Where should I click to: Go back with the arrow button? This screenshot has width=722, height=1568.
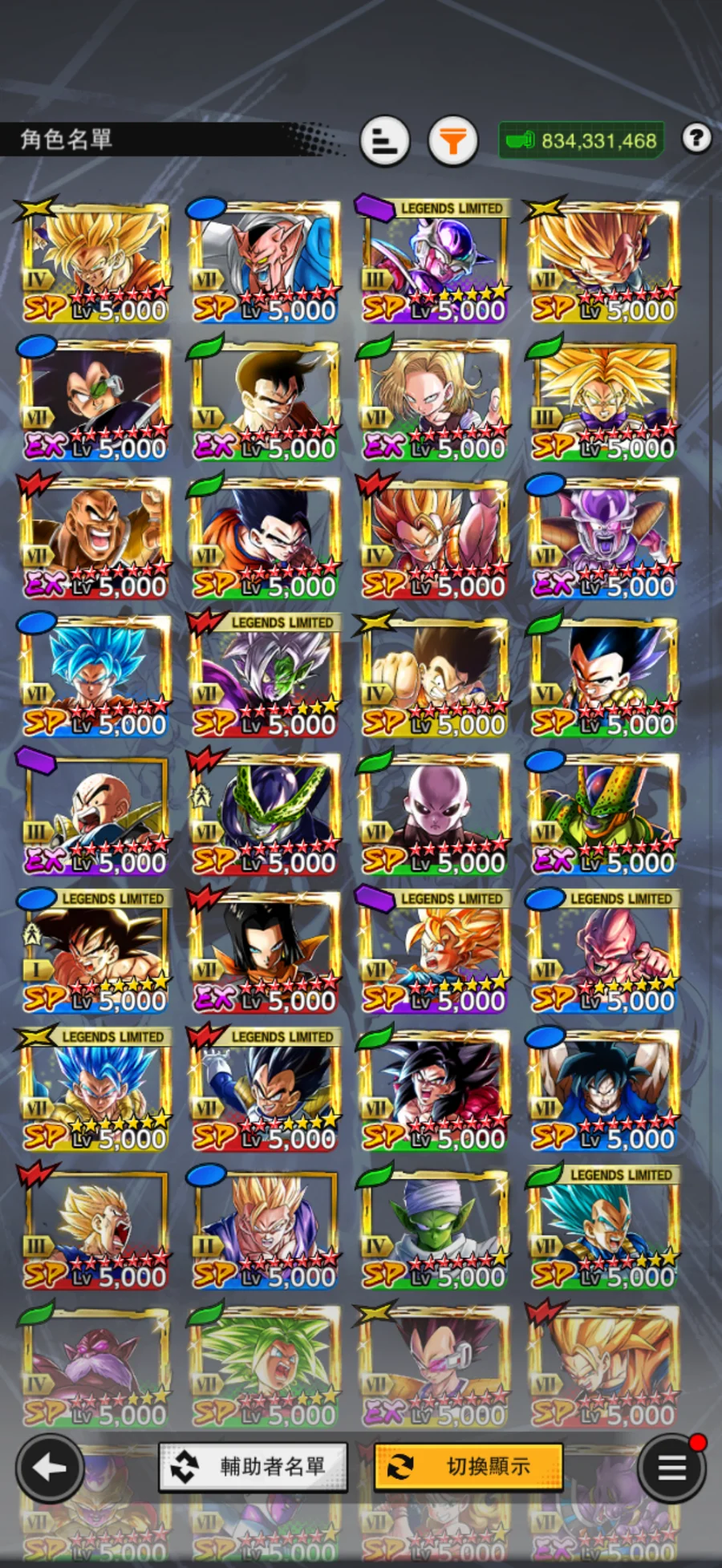50,1468
